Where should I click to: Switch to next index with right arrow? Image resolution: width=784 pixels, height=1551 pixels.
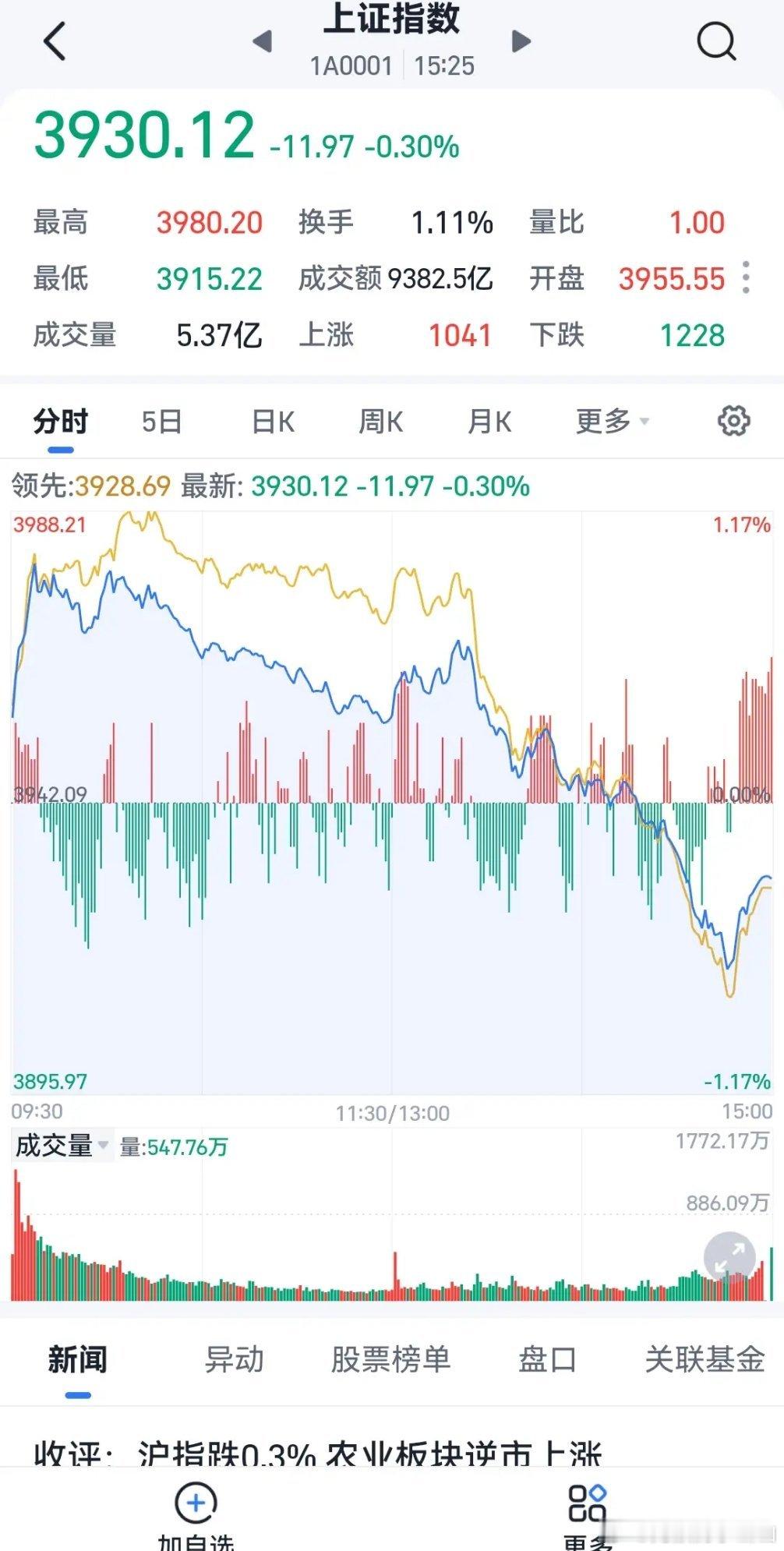click(521, 41)
